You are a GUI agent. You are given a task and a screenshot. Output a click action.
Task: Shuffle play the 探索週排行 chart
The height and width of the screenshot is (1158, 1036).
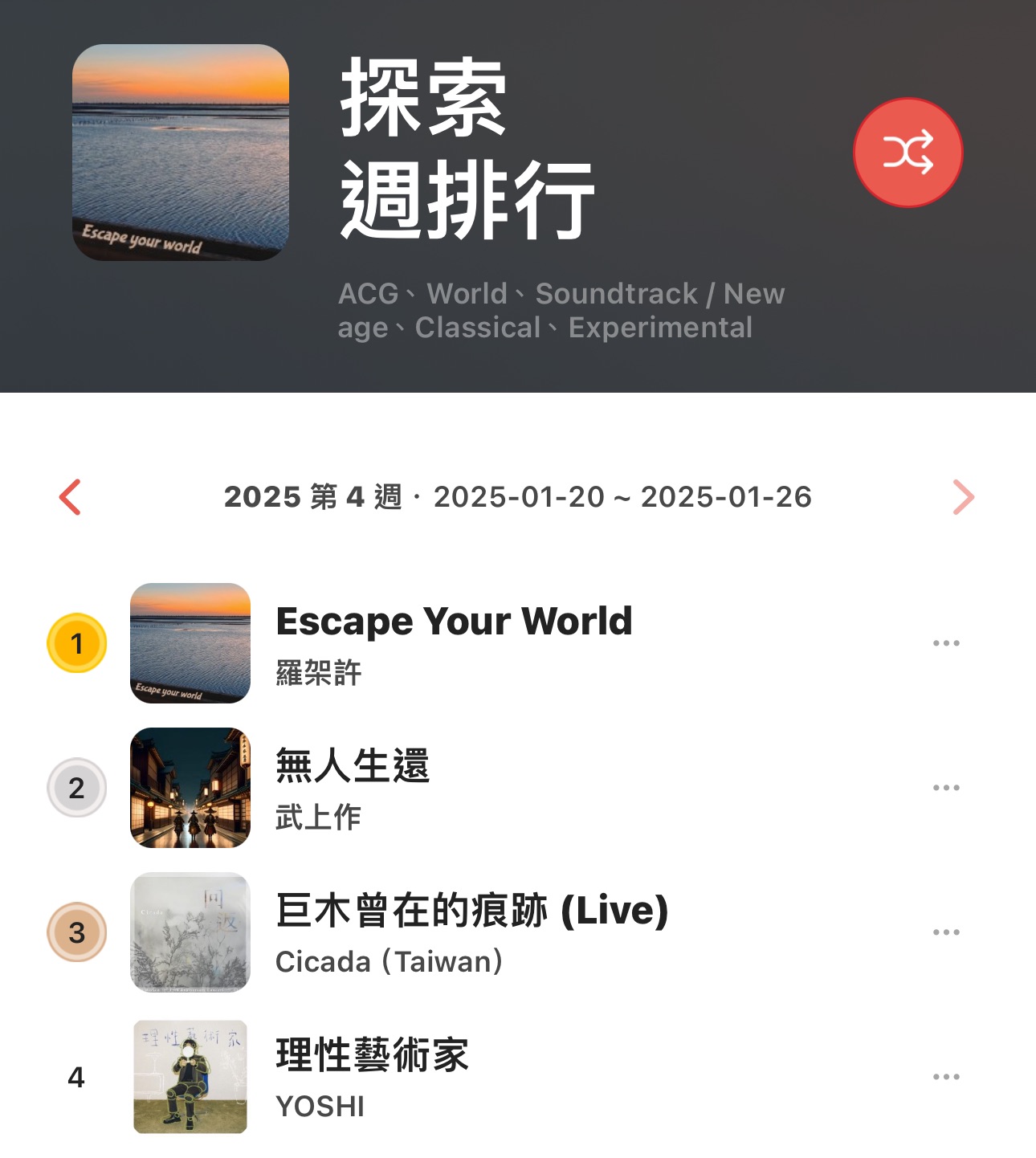pos(908,153)
